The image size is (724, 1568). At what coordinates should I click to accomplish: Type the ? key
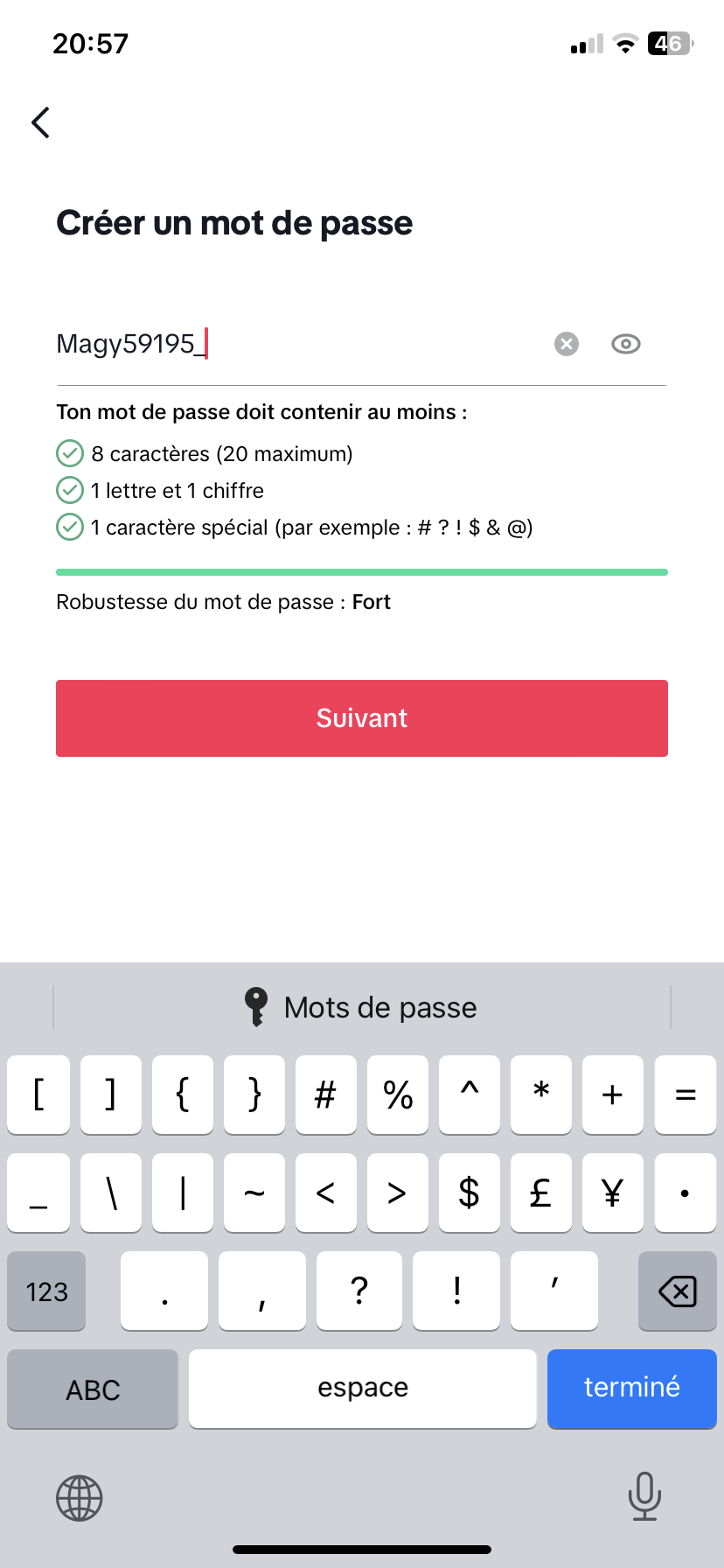coord(359,1291)
